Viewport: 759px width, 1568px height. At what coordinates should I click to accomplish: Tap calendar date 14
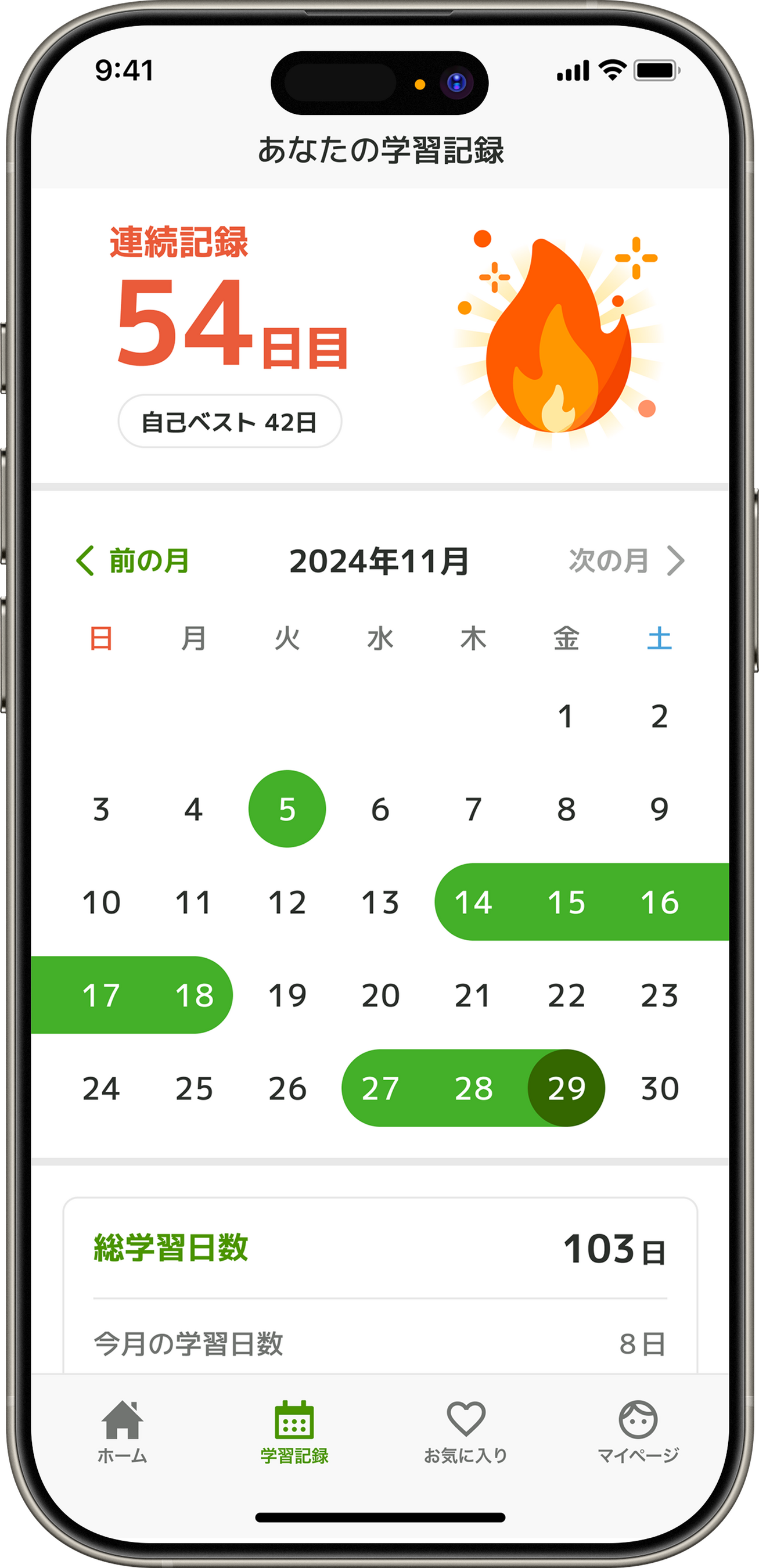tap(473, 902)
